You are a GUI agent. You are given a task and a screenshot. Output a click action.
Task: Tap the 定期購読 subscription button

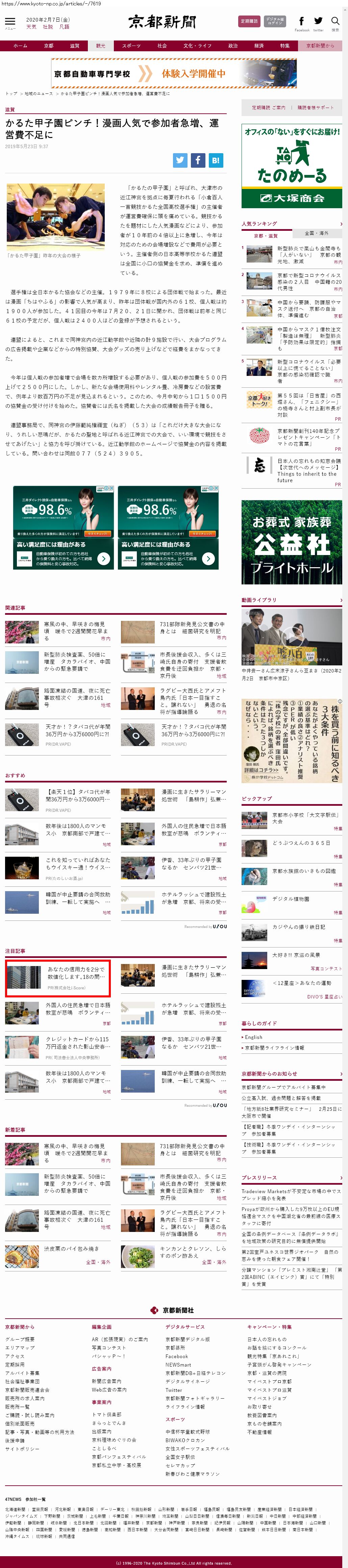click(249, 21)
